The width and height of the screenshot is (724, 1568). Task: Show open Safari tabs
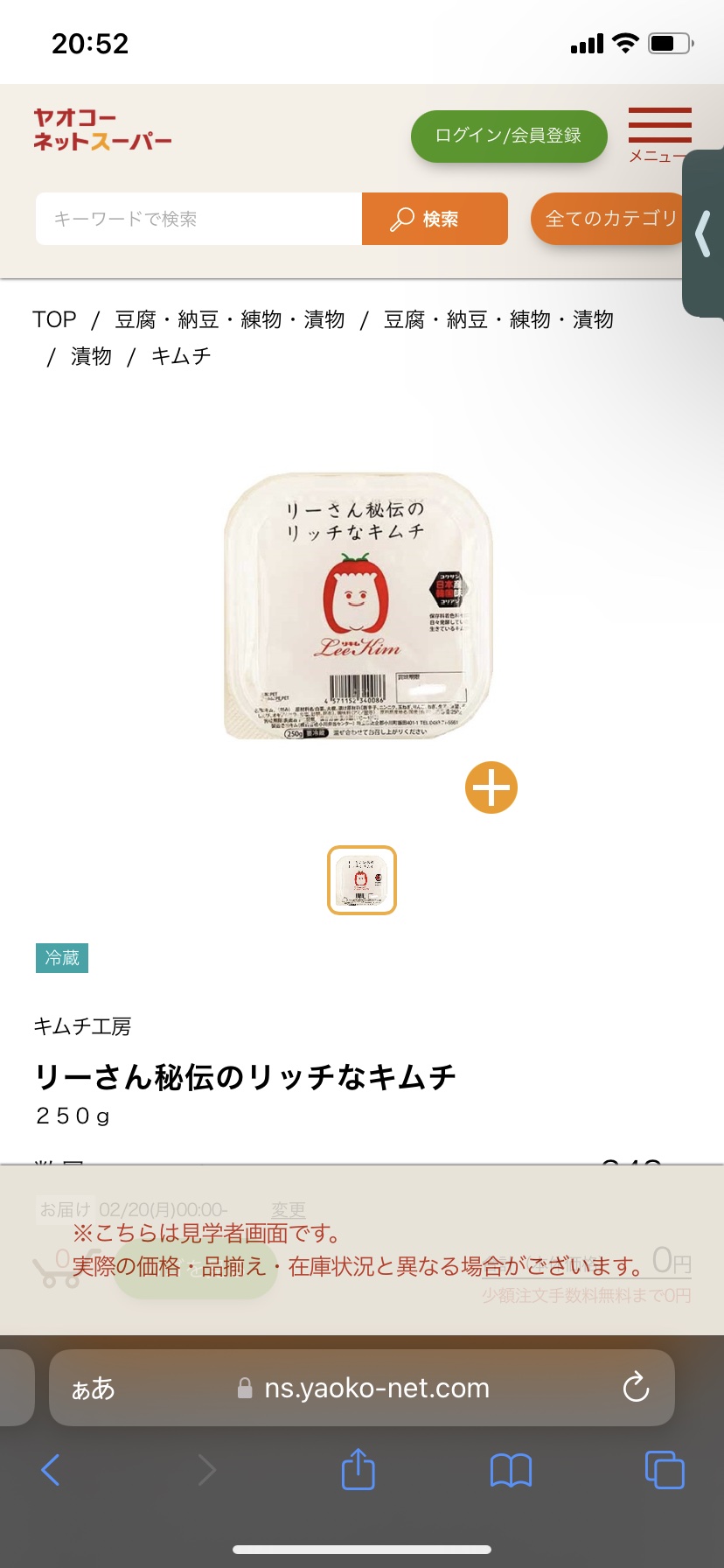tap(664, 1470)
